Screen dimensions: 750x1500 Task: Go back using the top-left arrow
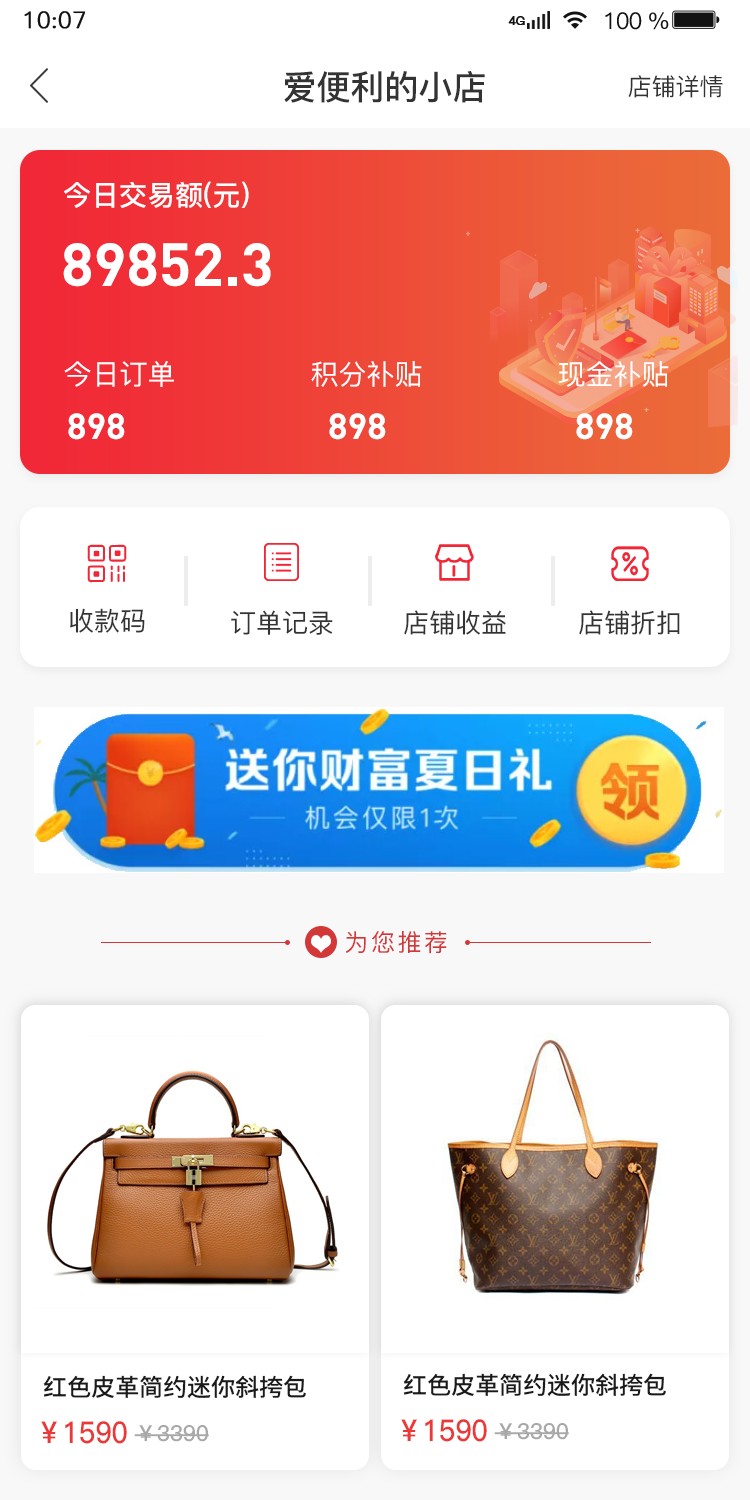[39, 86]
